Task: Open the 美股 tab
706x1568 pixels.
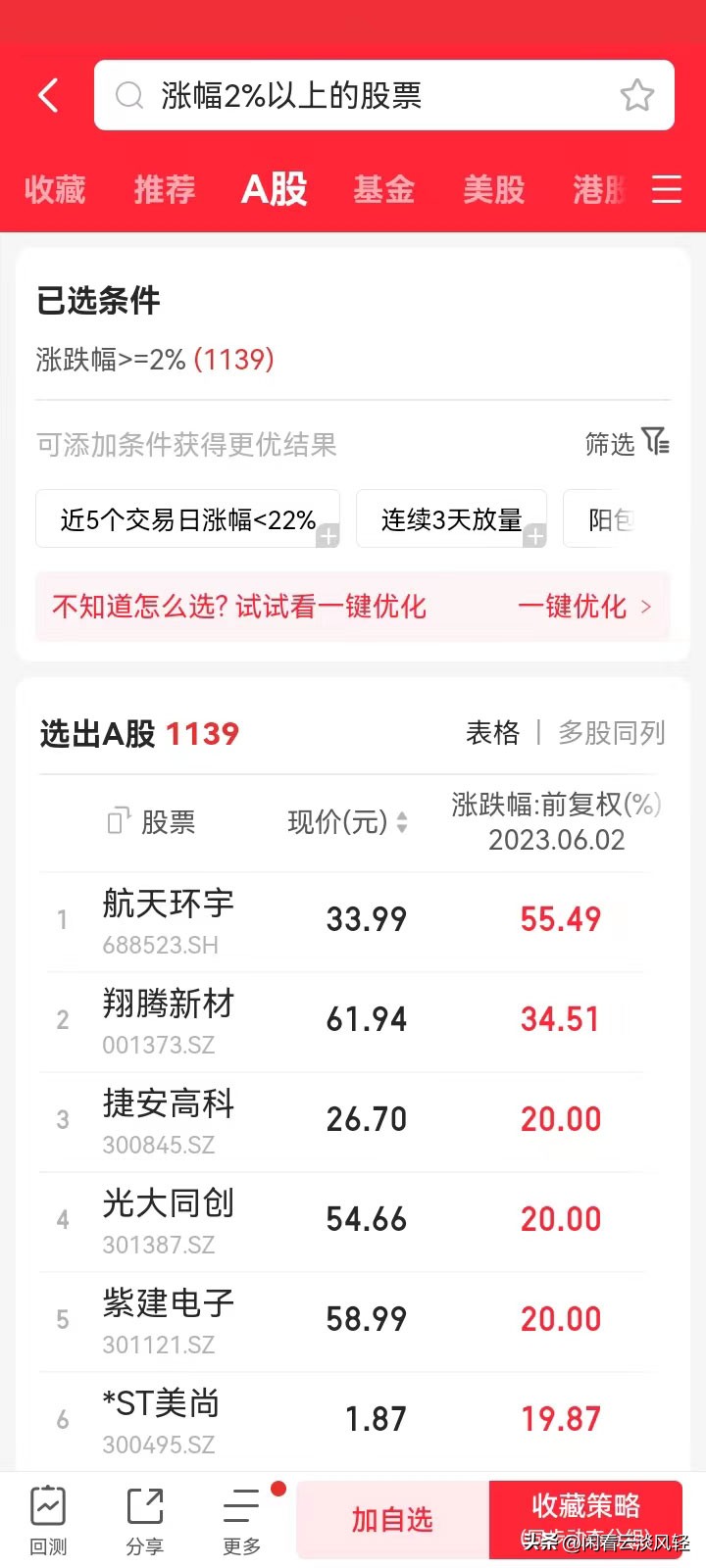Action: pos(494,189)
